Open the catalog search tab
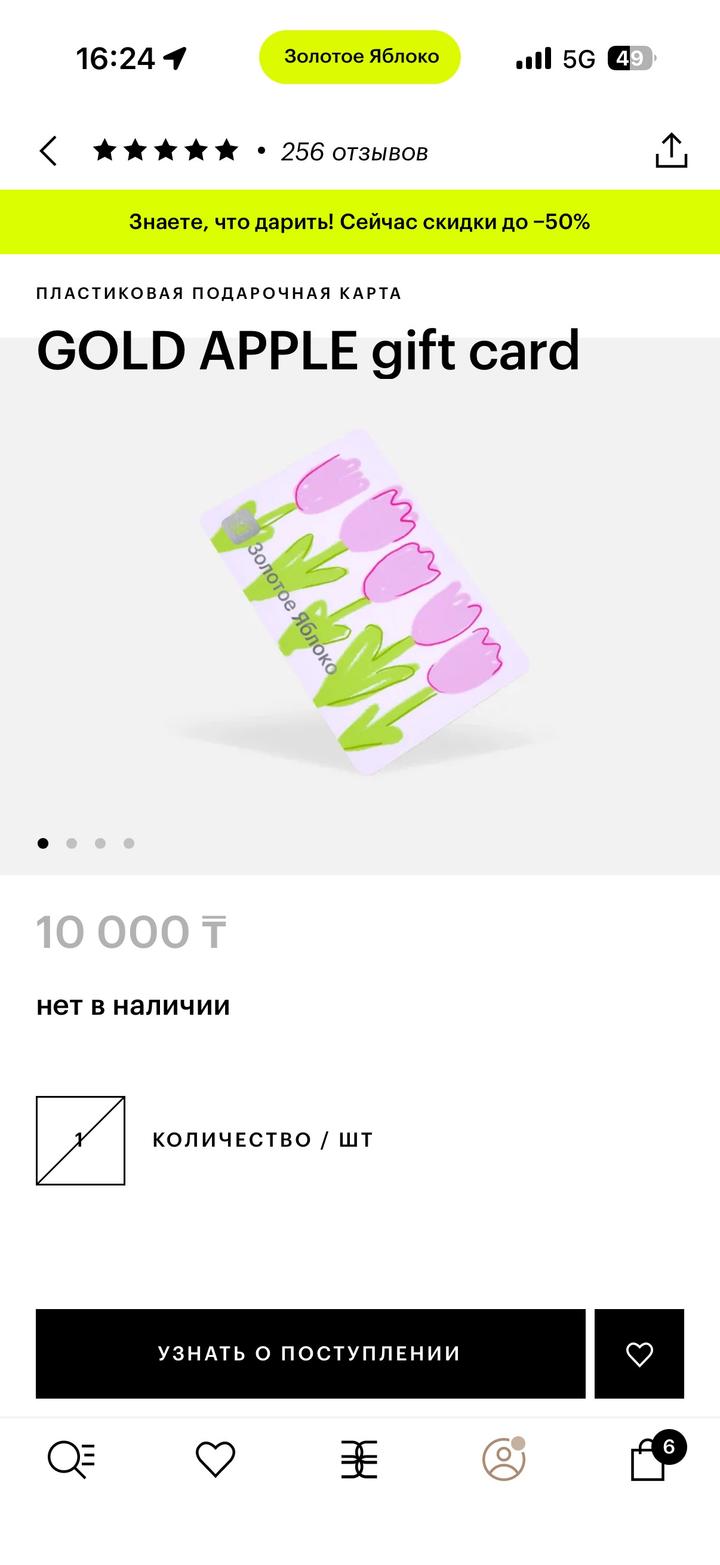The width and height of the screenshot is (720, 1565). click(72, 1459)
